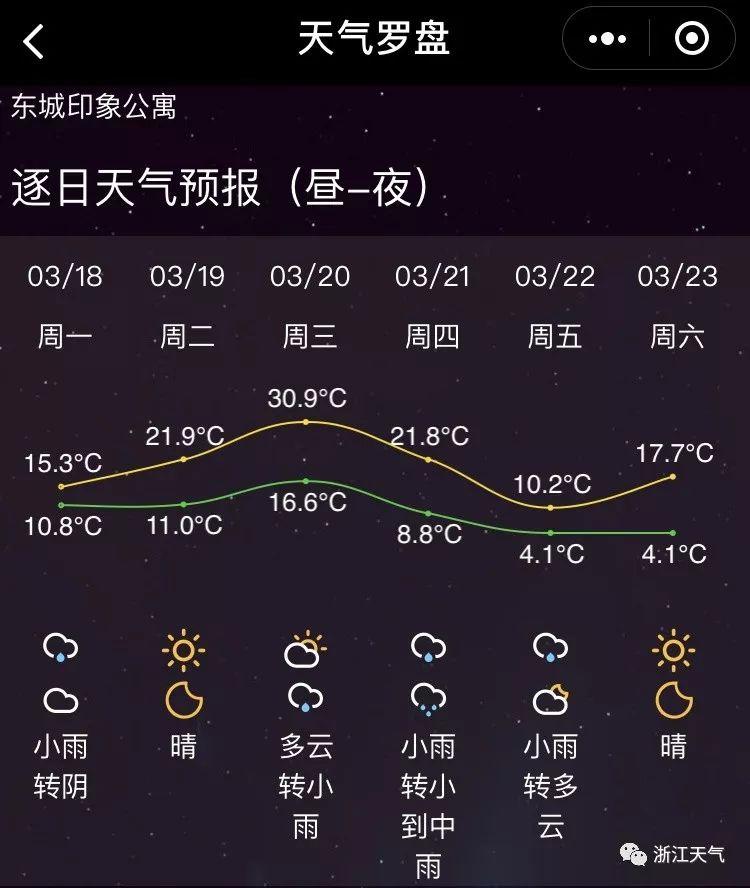
Task: Select the sun icon under 03/19
Action: [183, 650]
